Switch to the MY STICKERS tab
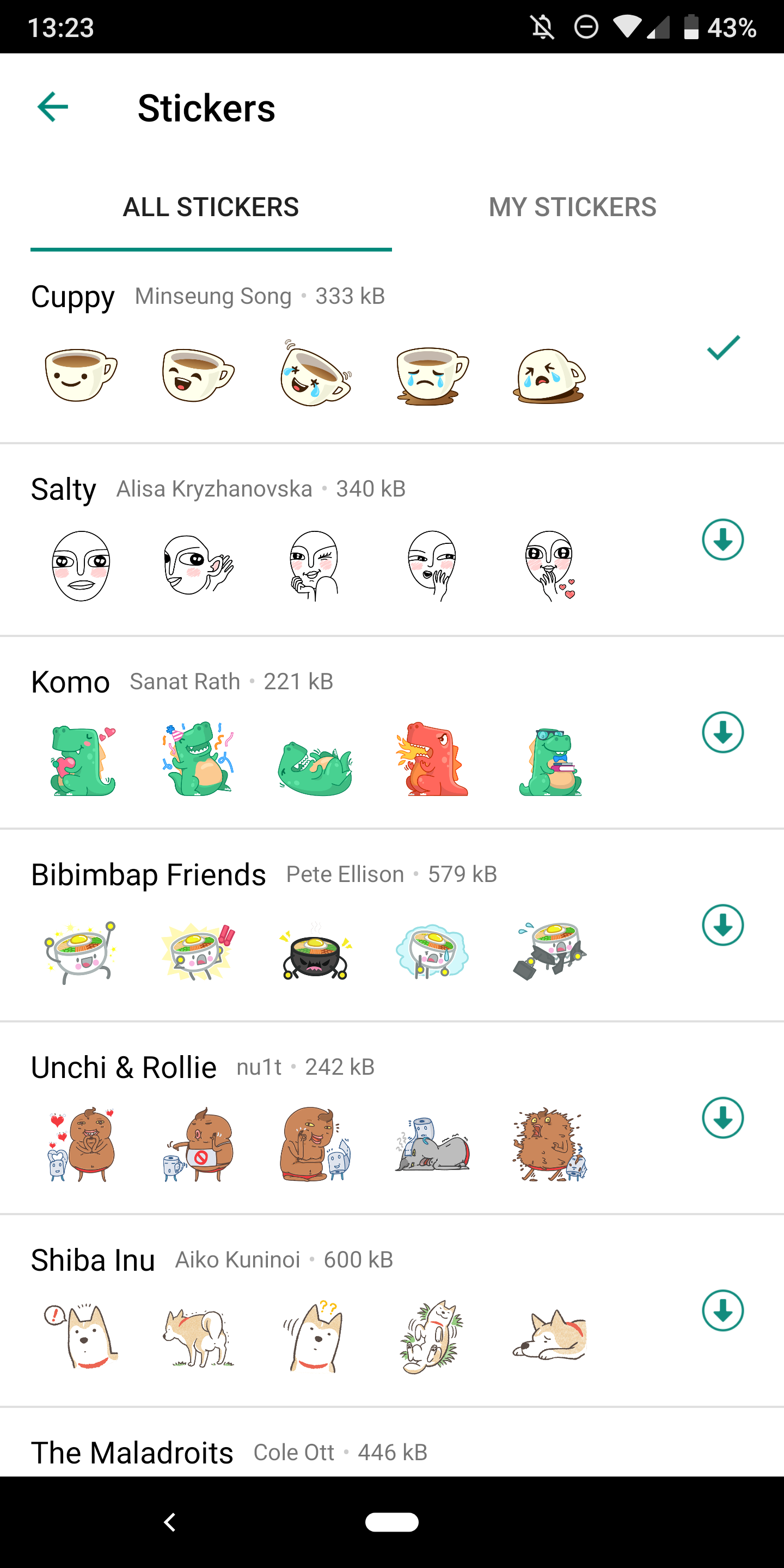Screen dimensions: 784x1568 (x=573, y=207)
